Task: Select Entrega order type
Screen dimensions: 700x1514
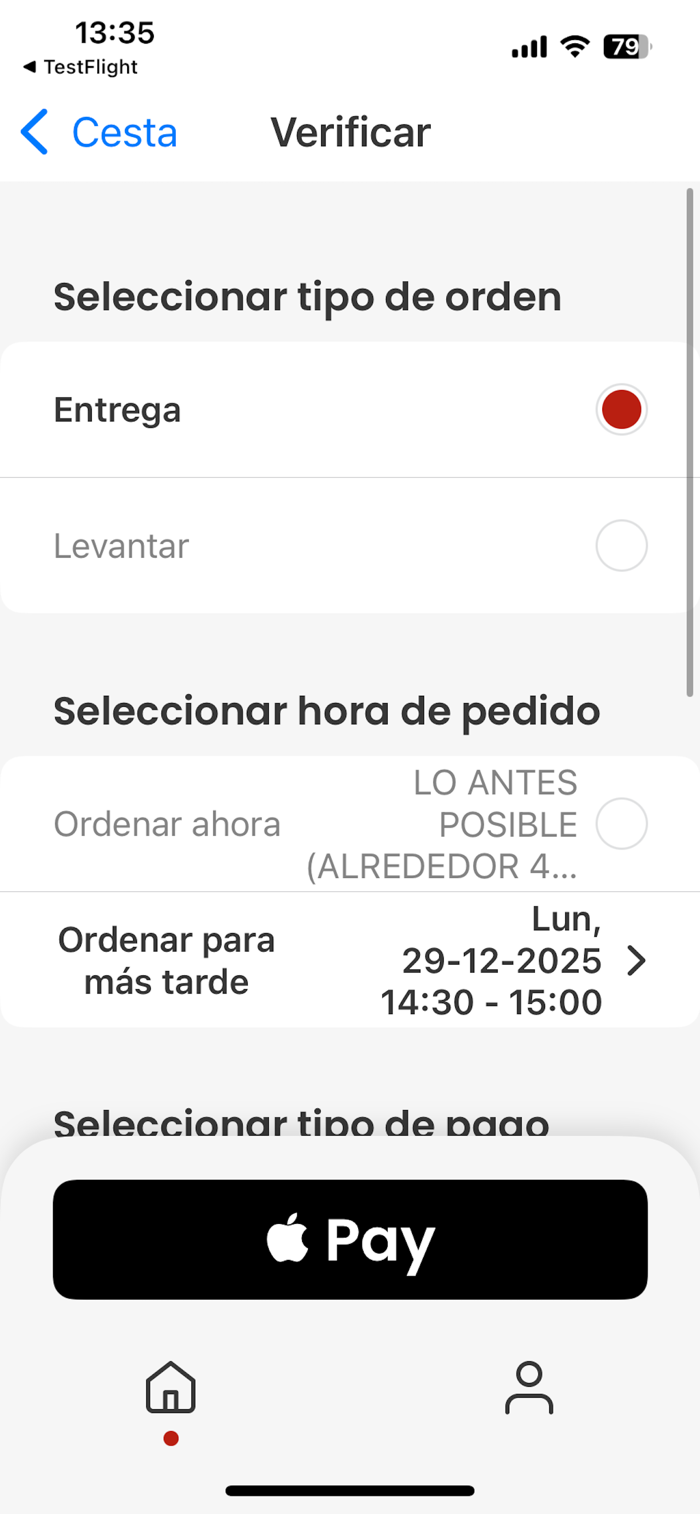Action: pos(621,410)
